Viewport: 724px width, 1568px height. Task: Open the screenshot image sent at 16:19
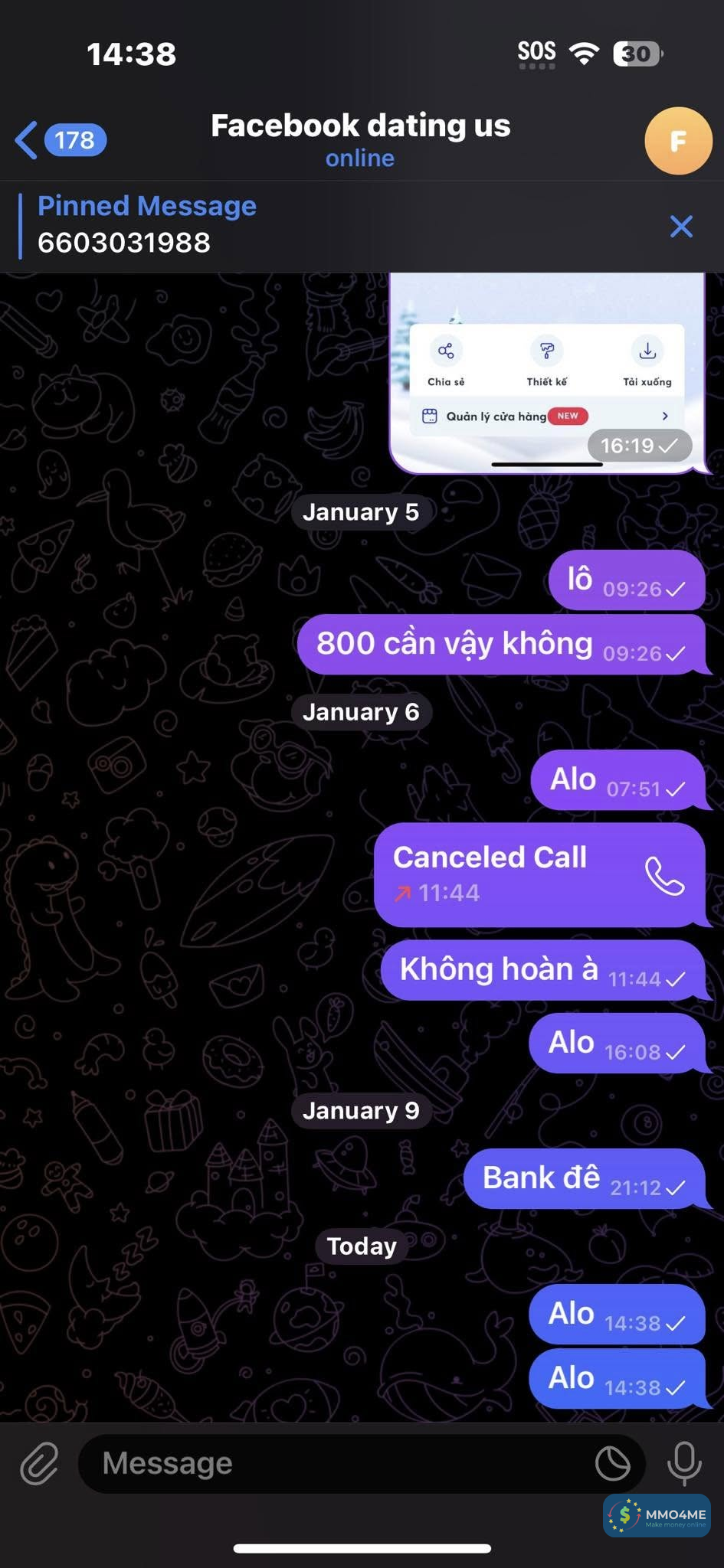coord(545,374)
